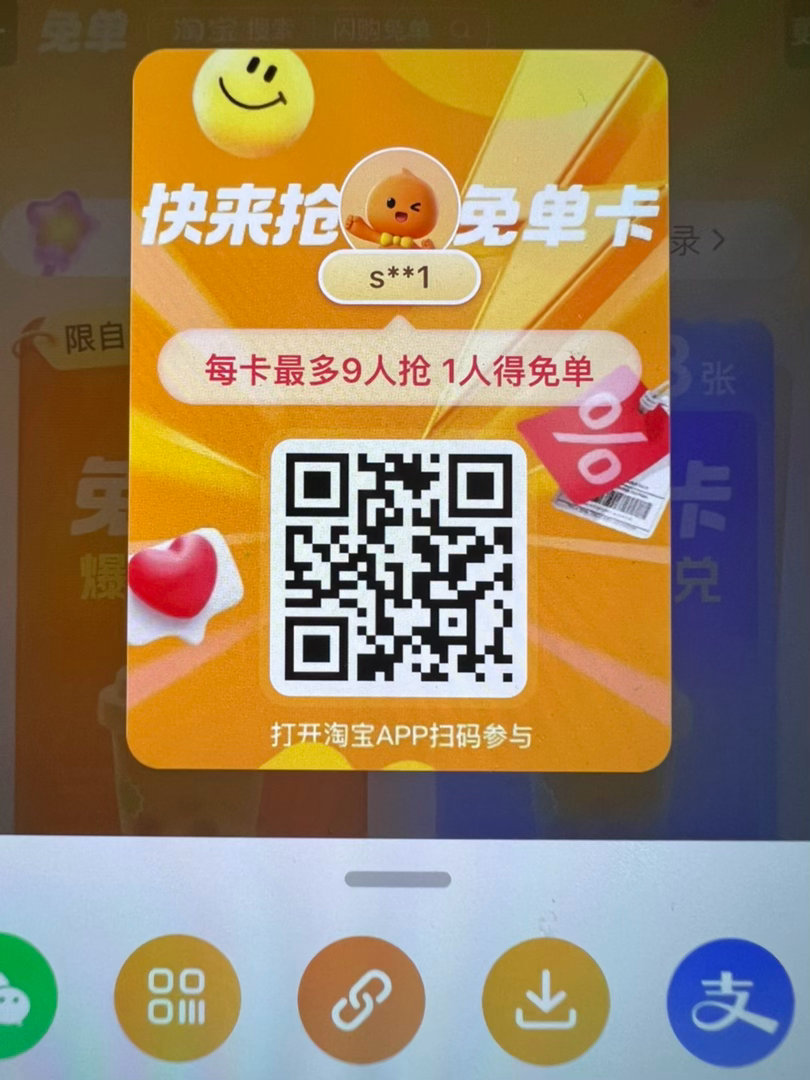Share the card to WeChat
810x1080 pixels.
[x=22, y=997]
